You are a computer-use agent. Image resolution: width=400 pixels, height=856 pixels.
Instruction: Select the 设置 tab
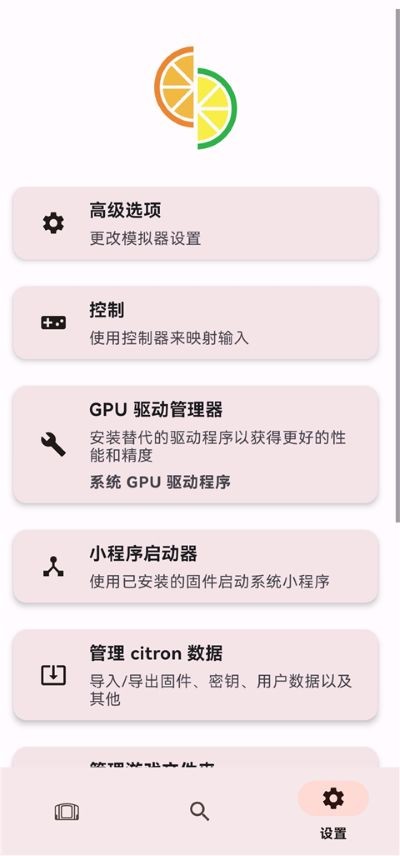[333, 811]
